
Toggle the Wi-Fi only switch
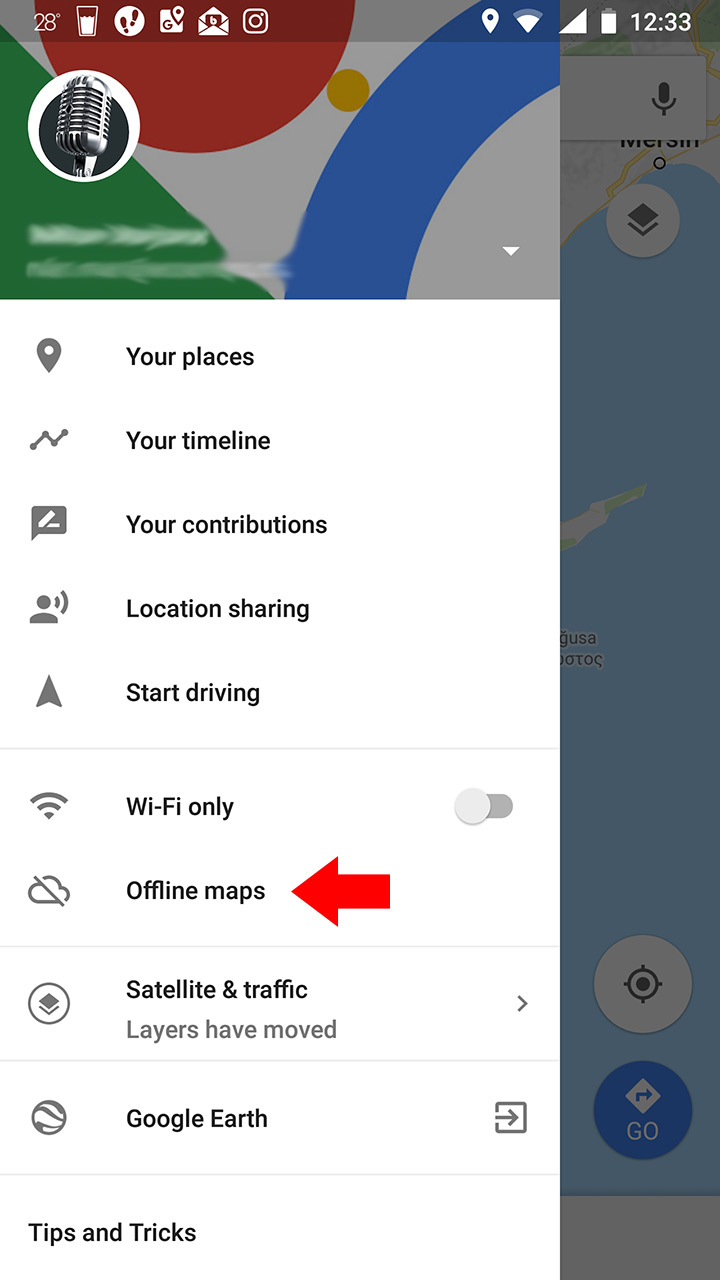(485, 806)
